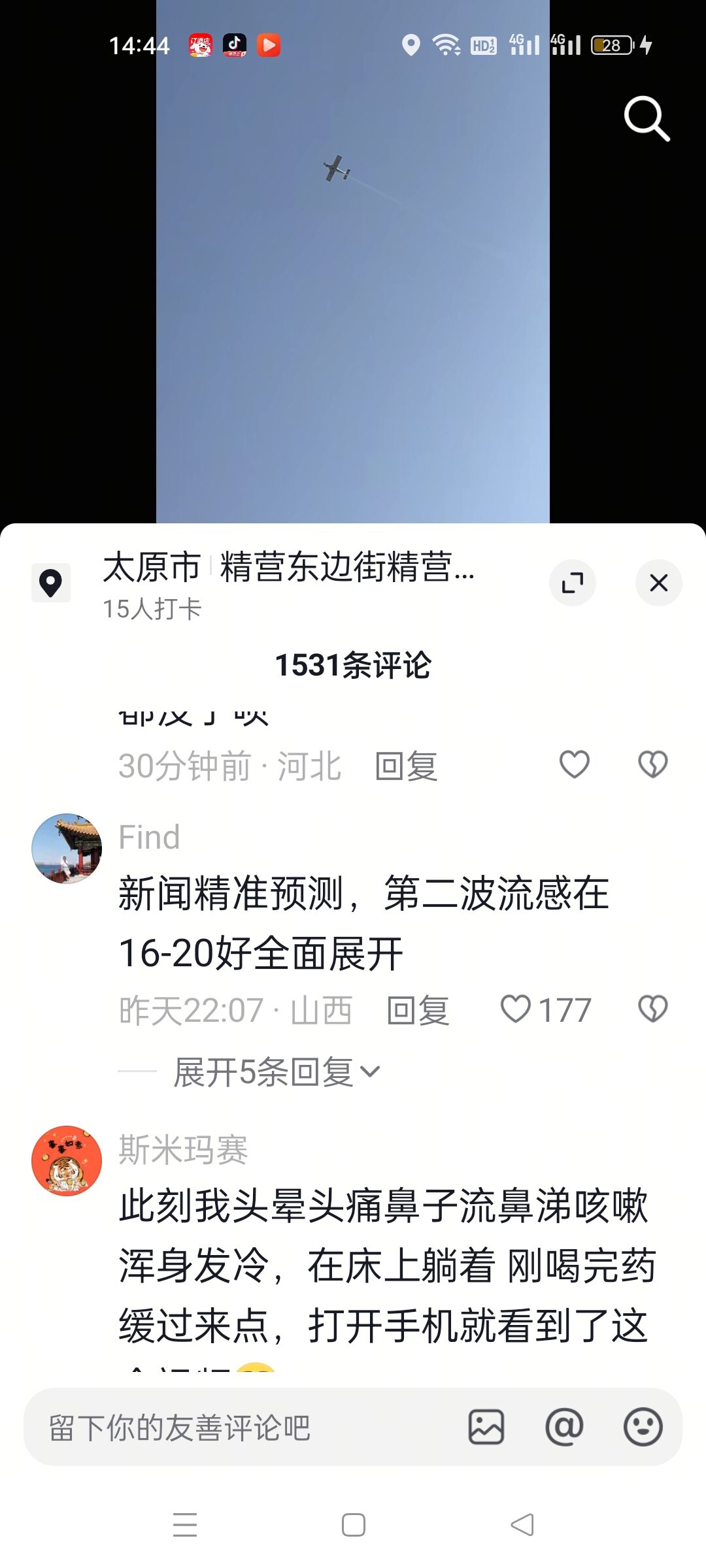Open Find's profile avatar
The image size is (706, 1568).
[x=67, y=849]
